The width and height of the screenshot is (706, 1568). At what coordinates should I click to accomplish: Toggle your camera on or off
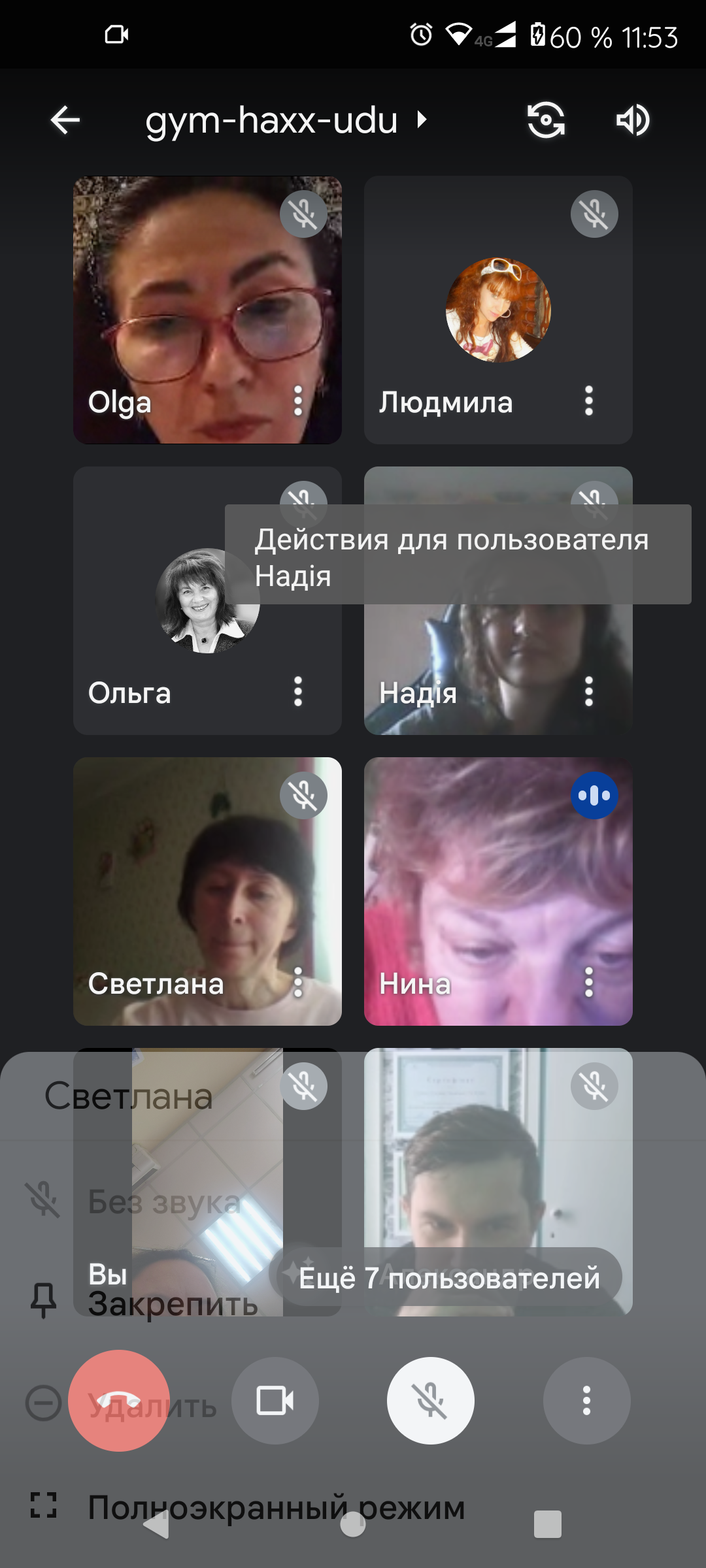pyautogui.click(x=275, y=1401)
